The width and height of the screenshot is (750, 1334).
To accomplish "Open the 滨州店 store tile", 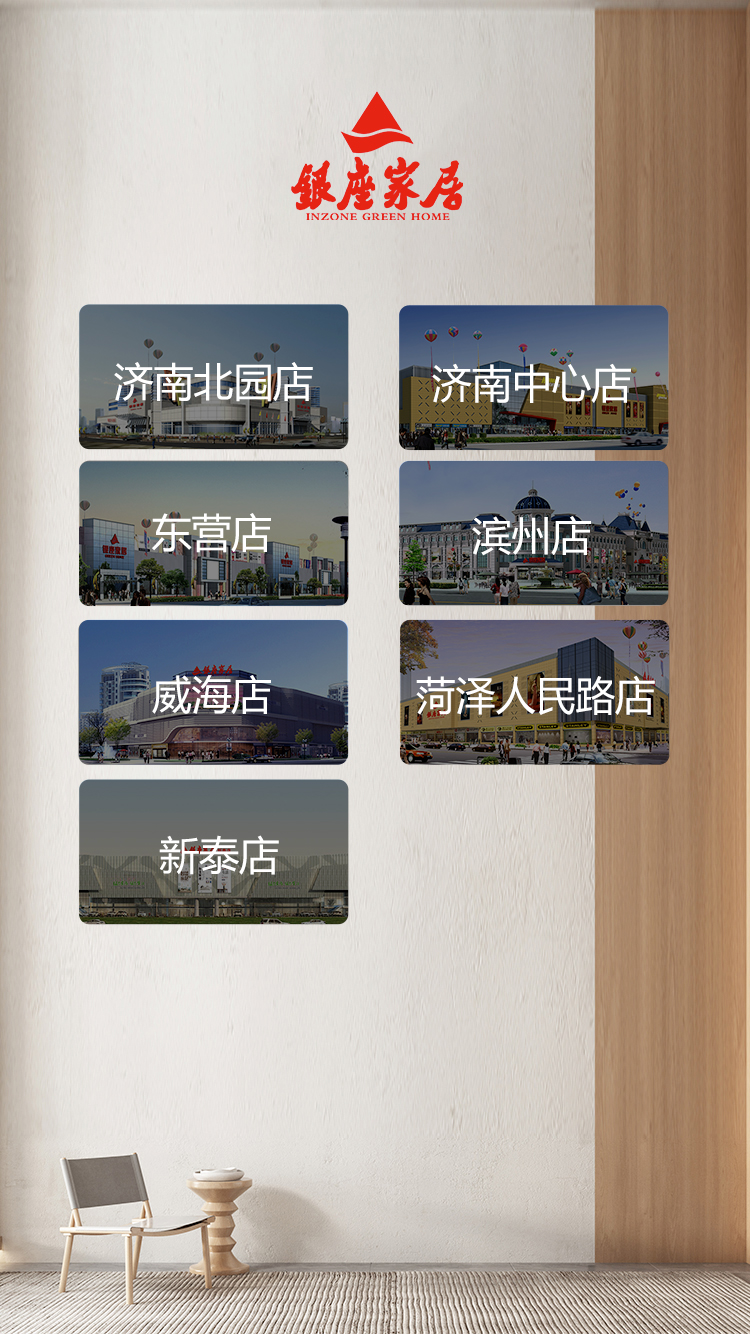I will pyautogui.click(x=533, y=533).
